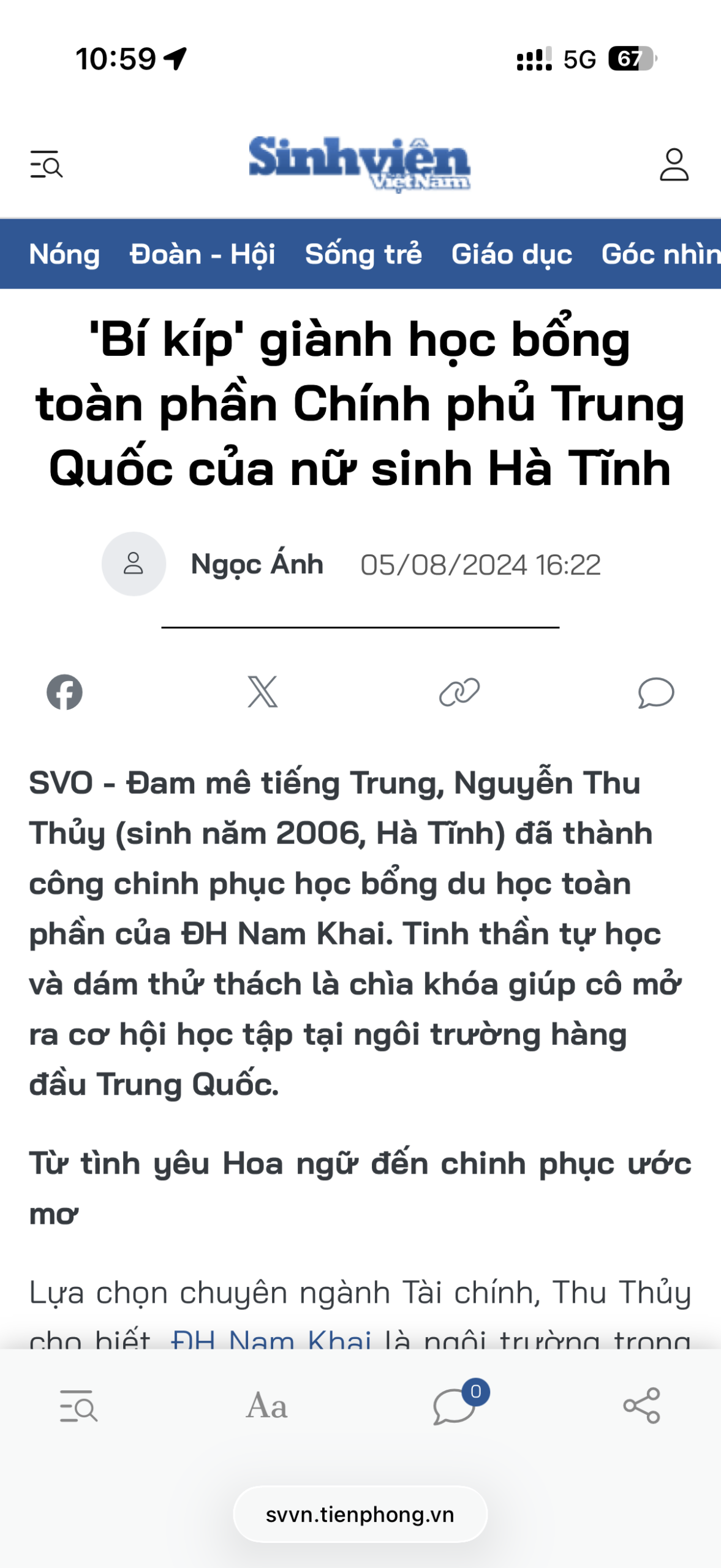Share the article on Facebook

point(65,692)
